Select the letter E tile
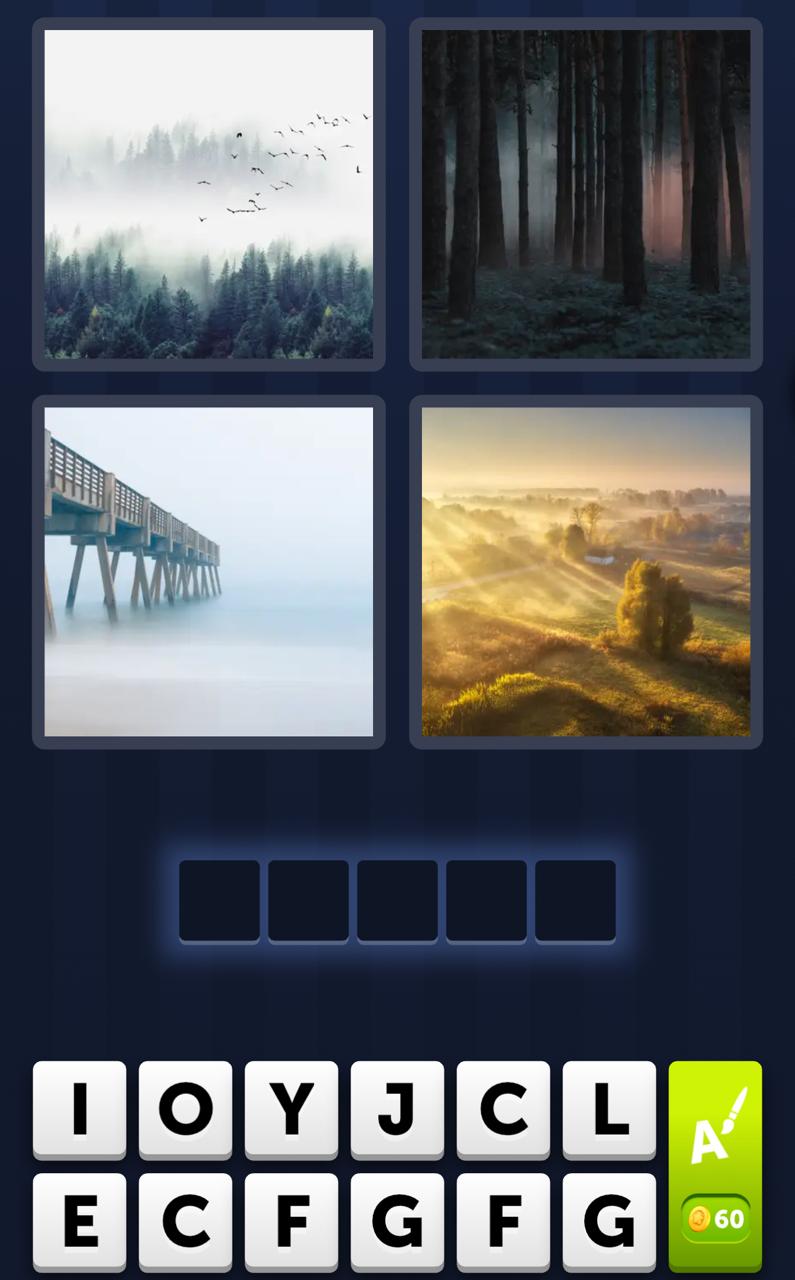Viewport: 795px width, 1280px height. tap(80, 1221)
